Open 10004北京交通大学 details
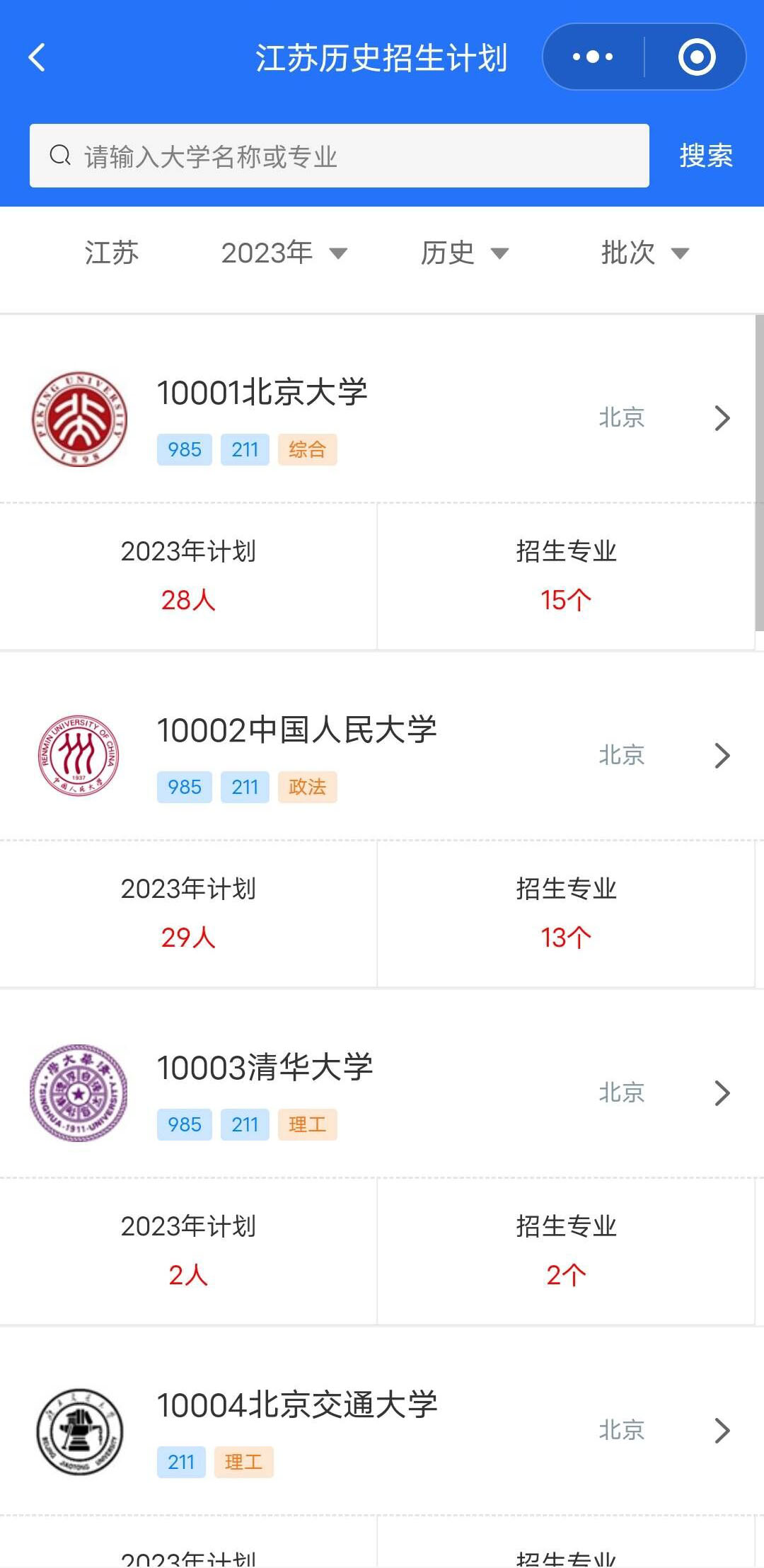The height and width of the screenshot is (1568, 764). click(x=382, y=1430)
